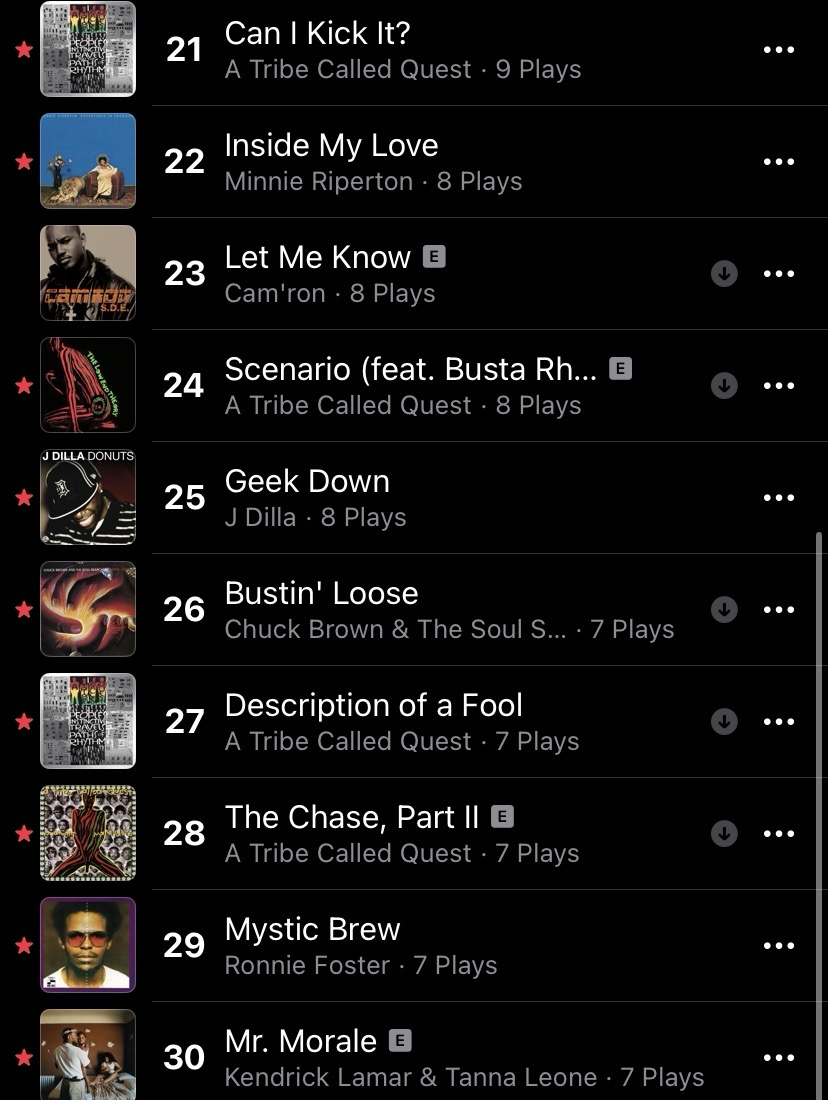Open more options for Can I Kick It?
The height and width of the screenshot is (1100, 828).
tap(779, 50)
